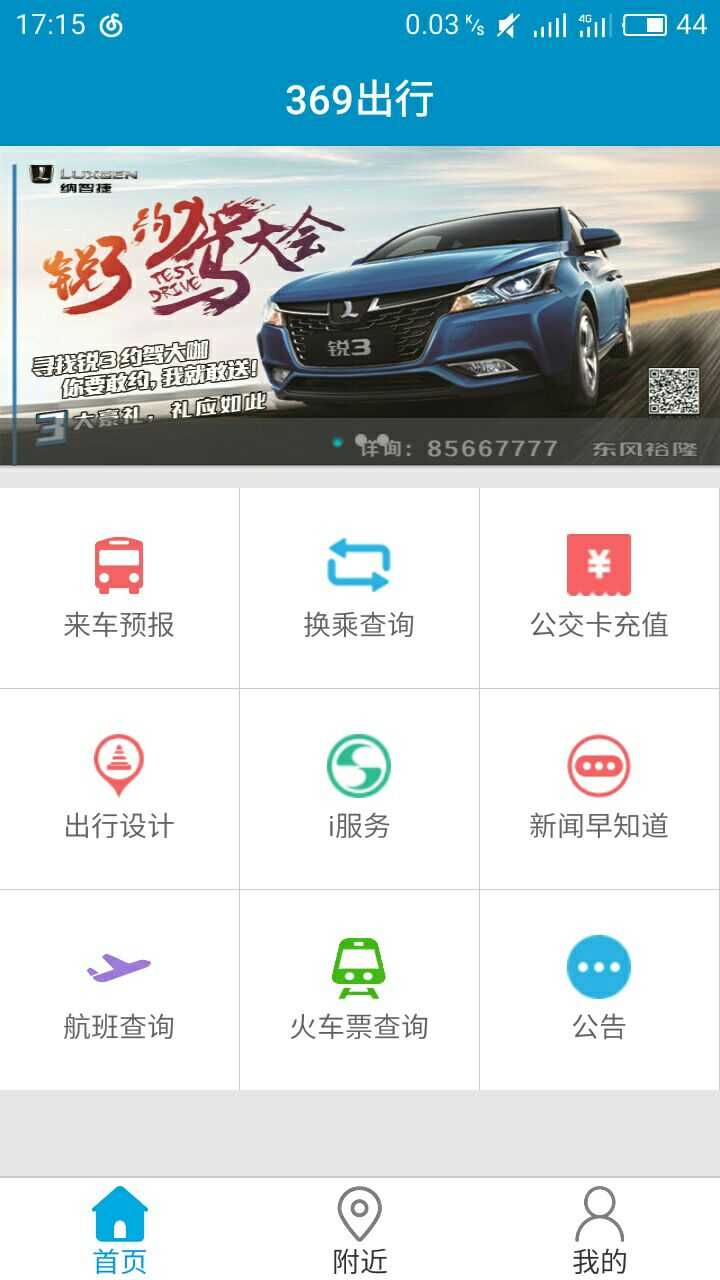
Task: Switch to the 附近 nearby tab
Action: click(360, 1230)
